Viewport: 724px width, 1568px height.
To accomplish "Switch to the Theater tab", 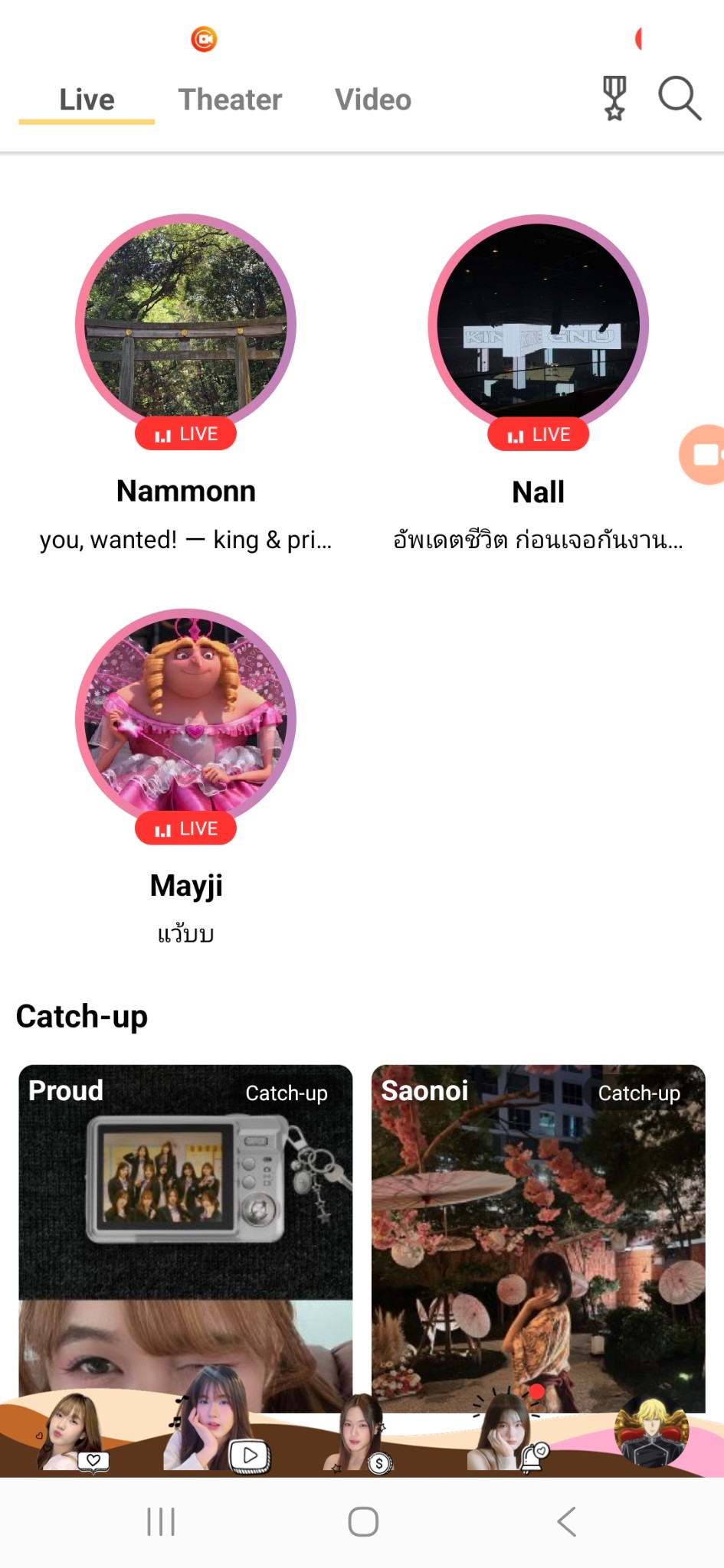I will point(230,100).
